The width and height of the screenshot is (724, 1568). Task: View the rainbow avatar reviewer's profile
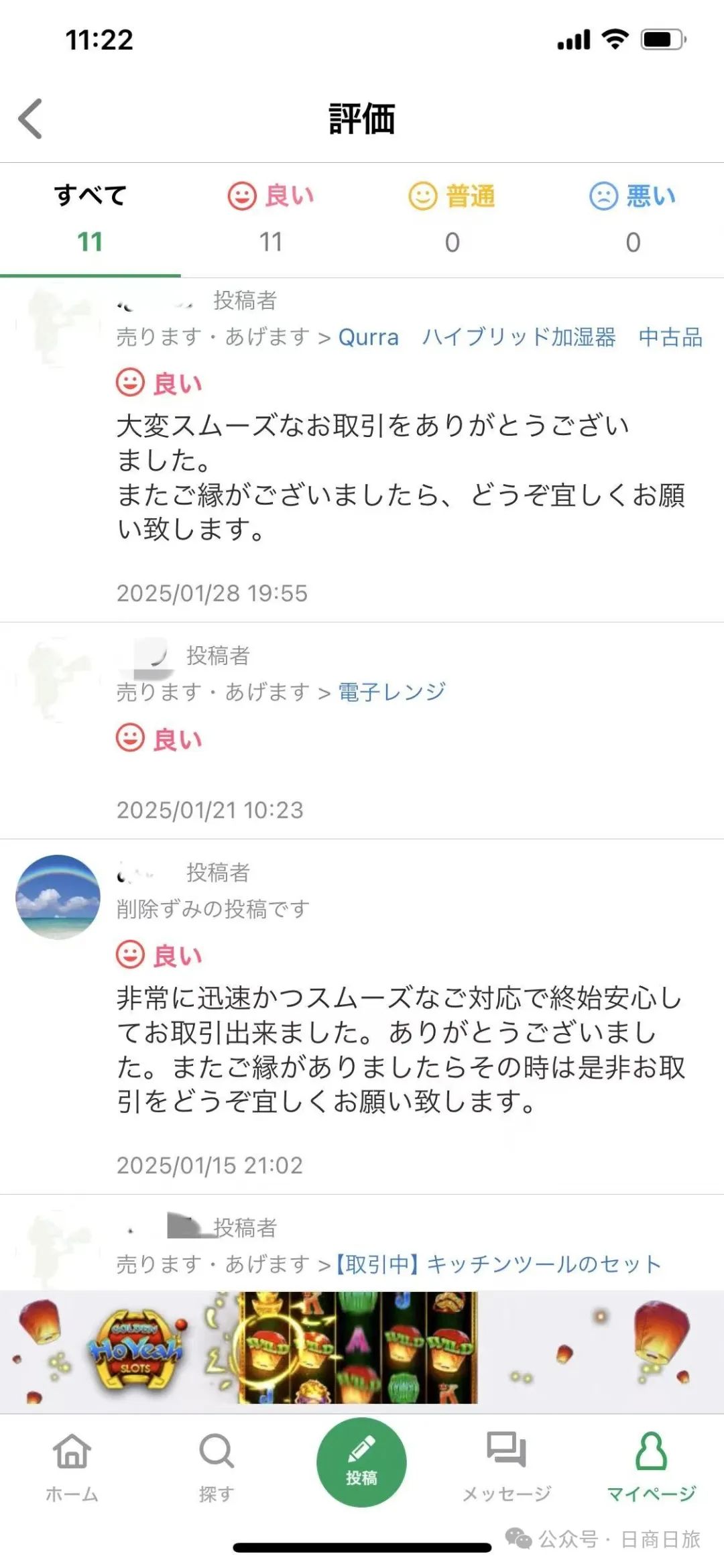(58, 897)
